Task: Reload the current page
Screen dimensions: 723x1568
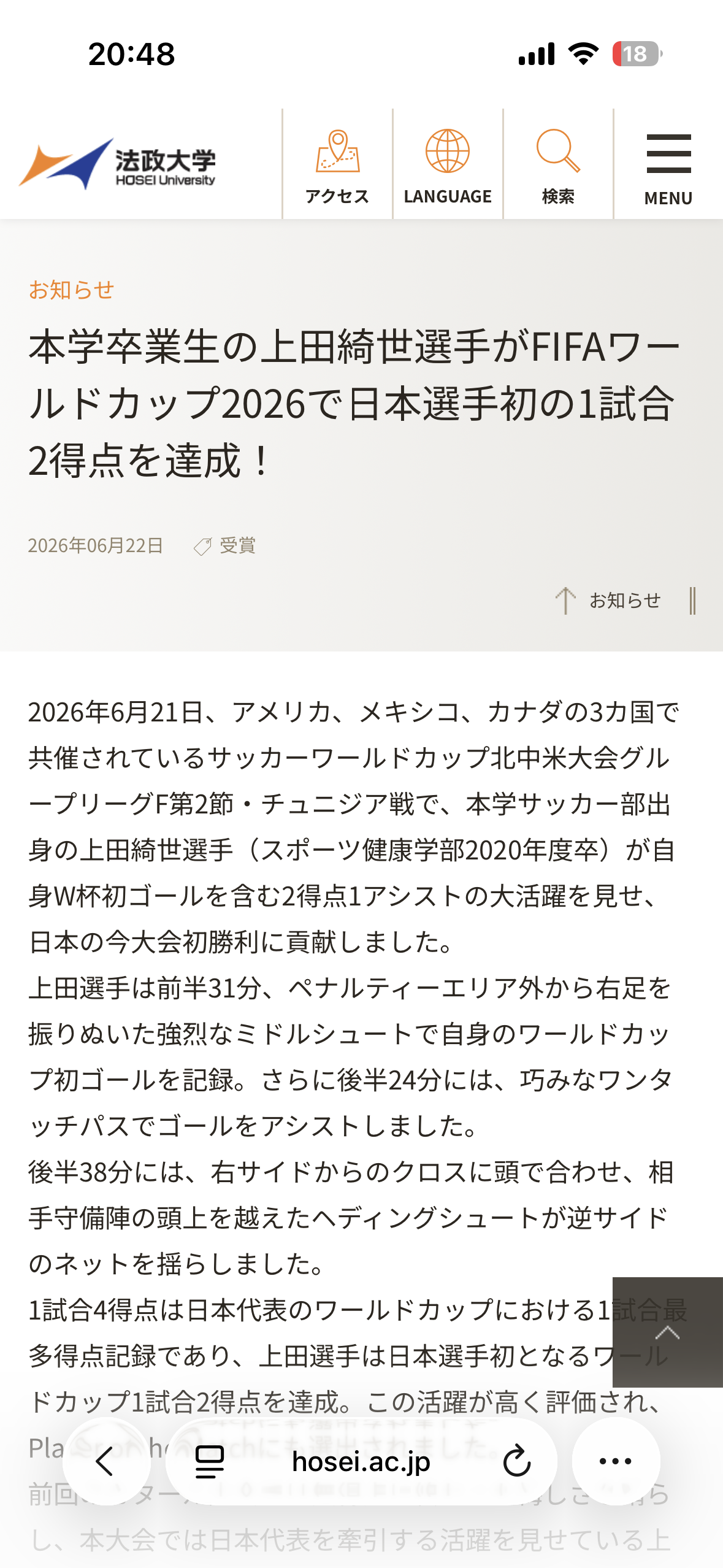Action: click(516, 1461)
